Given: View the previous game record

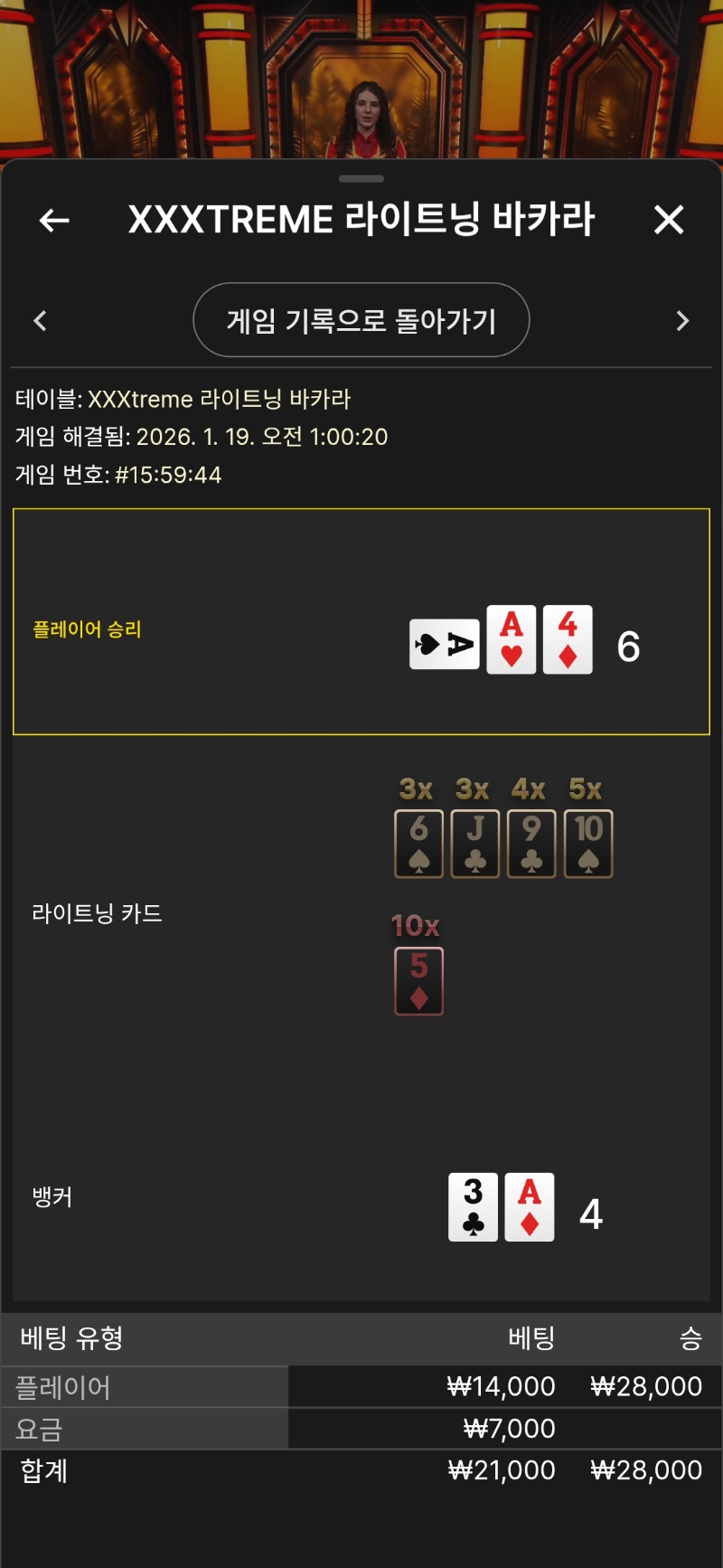Looking at the screenshot, I should click(x=40, y=320).
